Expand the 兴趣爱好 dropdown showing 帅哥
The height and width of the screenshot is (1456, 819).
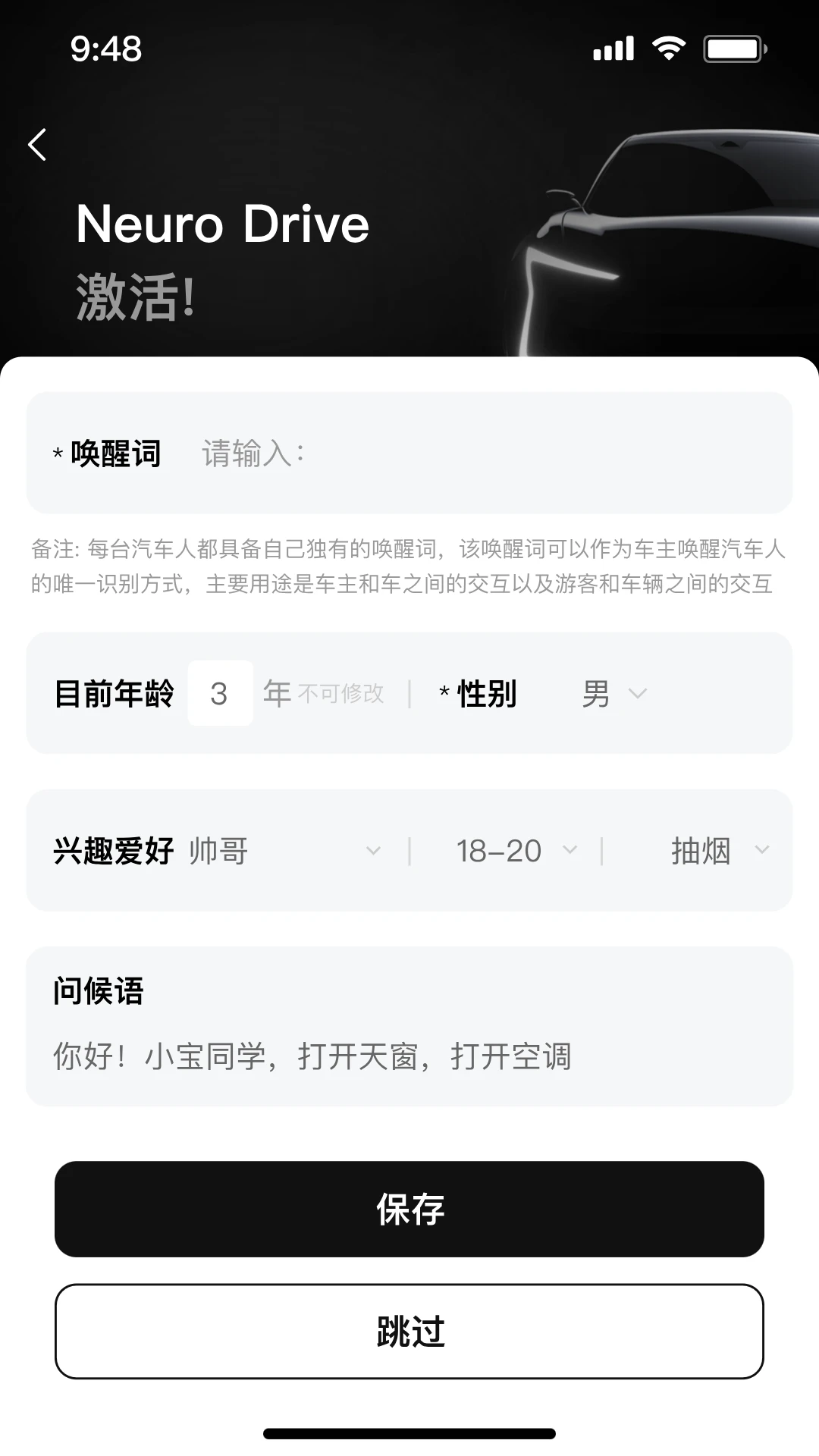pos(288,851)
